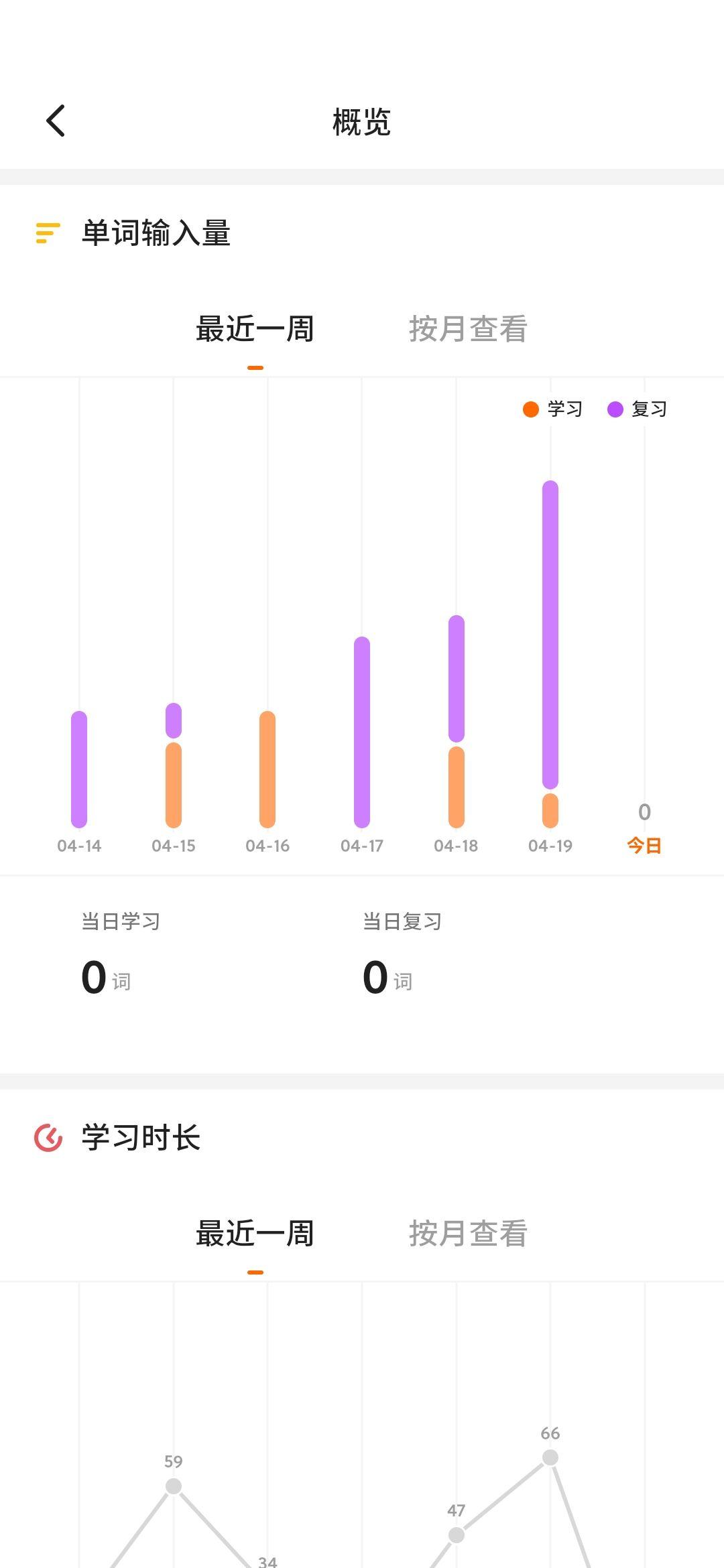Screen dimensions: 724x1568
Task: Select the 04-15 bar in the chart
Action: [x=174, y=765]
